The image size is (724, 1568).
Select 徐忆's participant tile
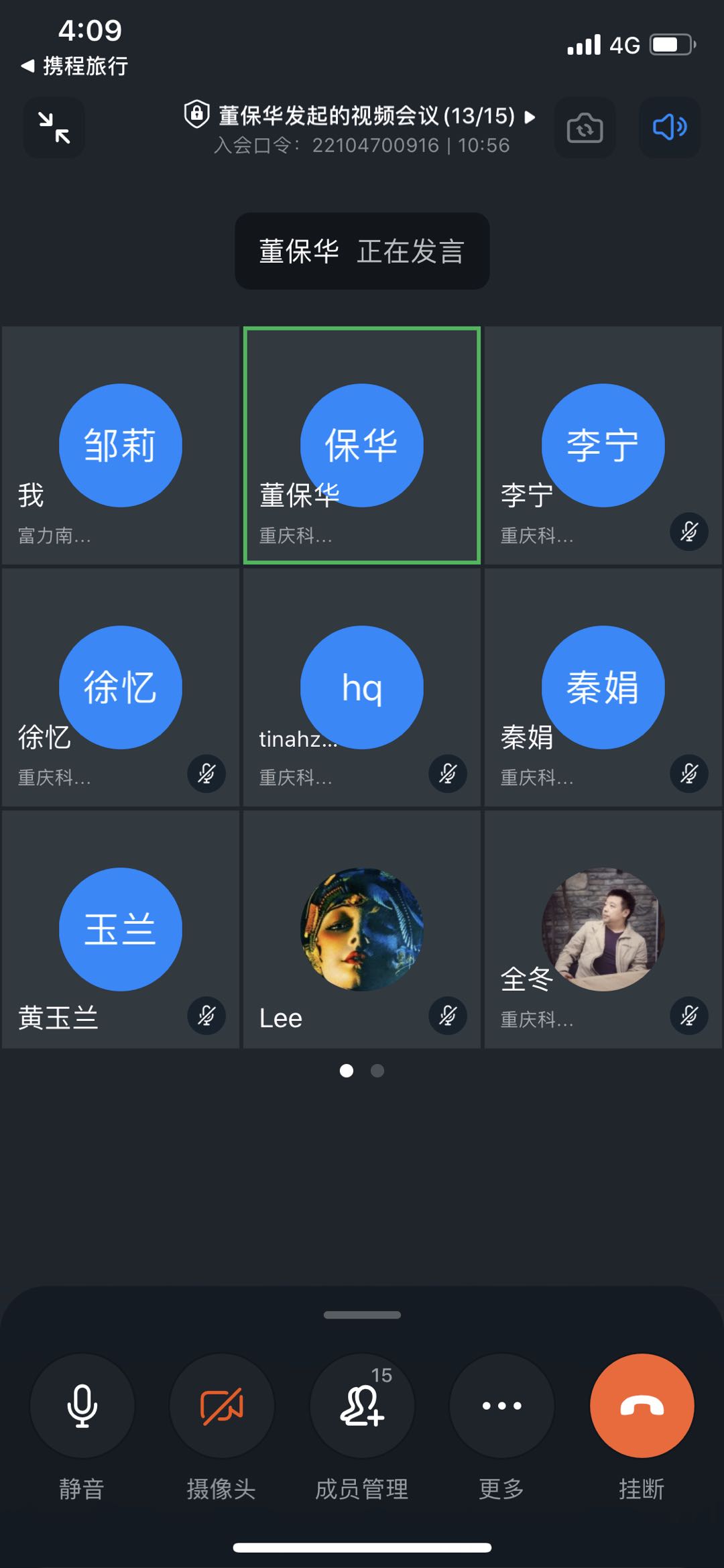pos(121,687)
